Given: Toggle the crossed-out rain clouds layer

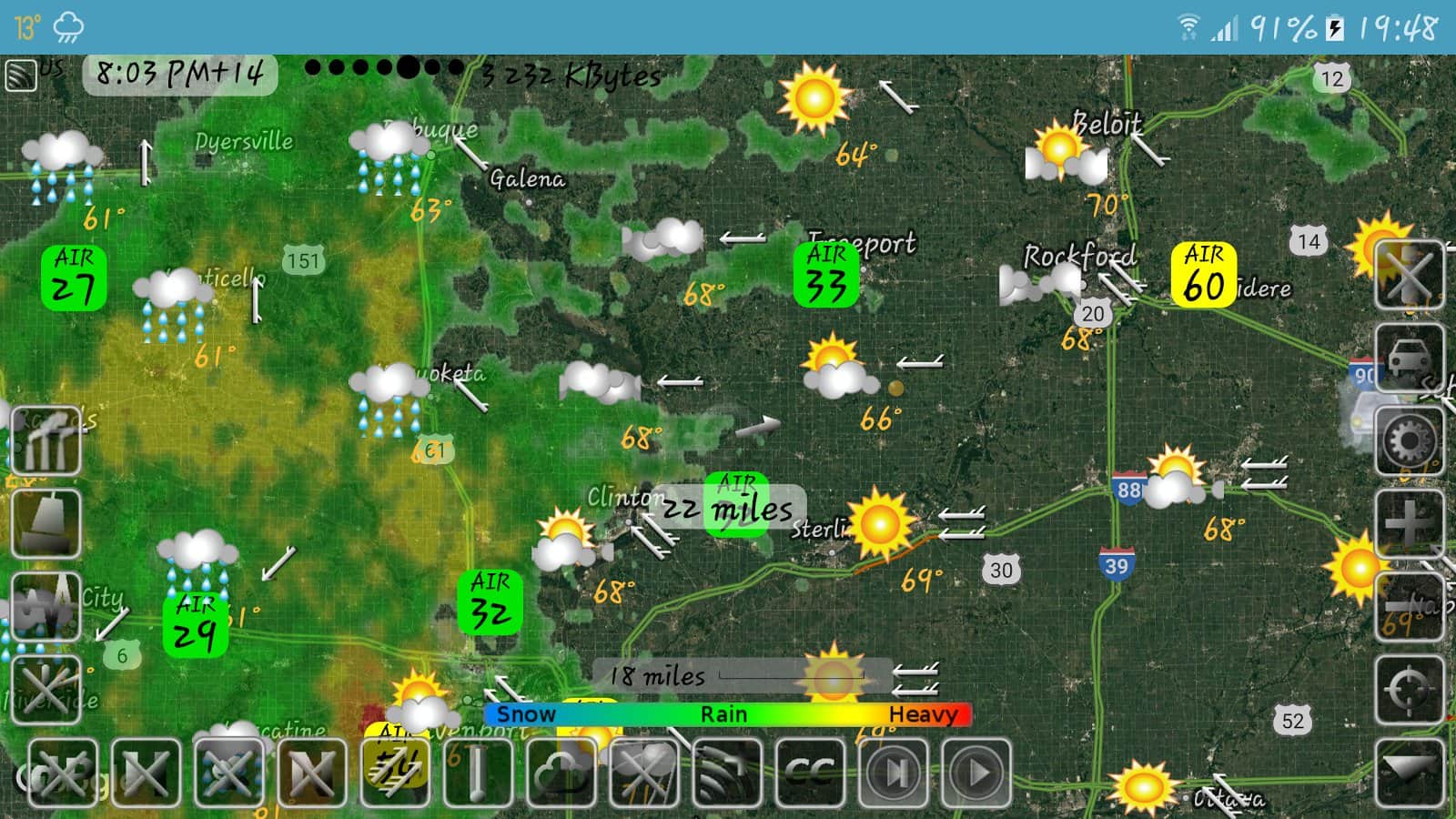Looking at the screenshot, I should (228, 773).
